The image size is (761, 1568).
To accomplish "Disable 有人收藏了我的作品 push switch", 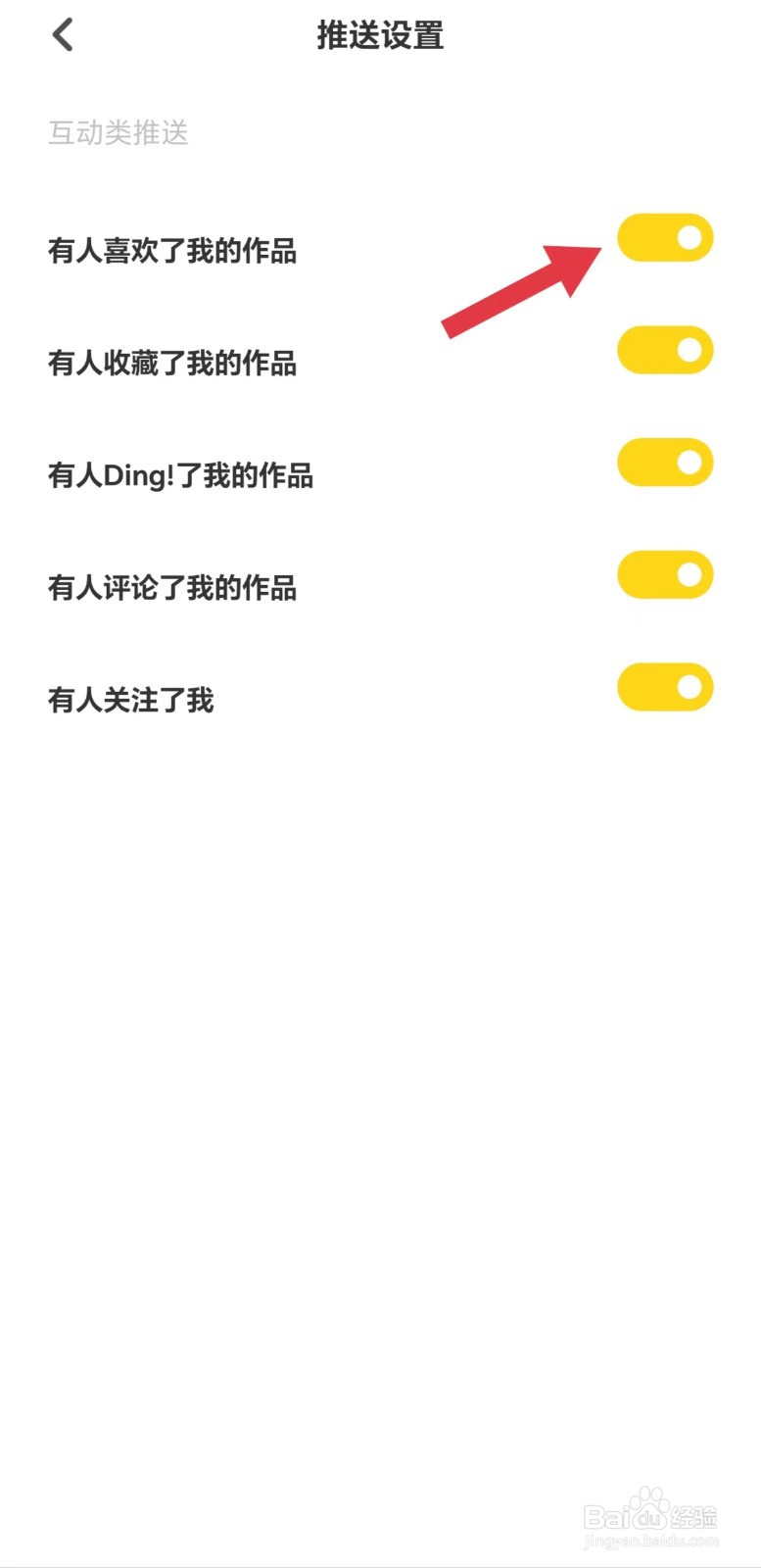I will pos(665,351).
